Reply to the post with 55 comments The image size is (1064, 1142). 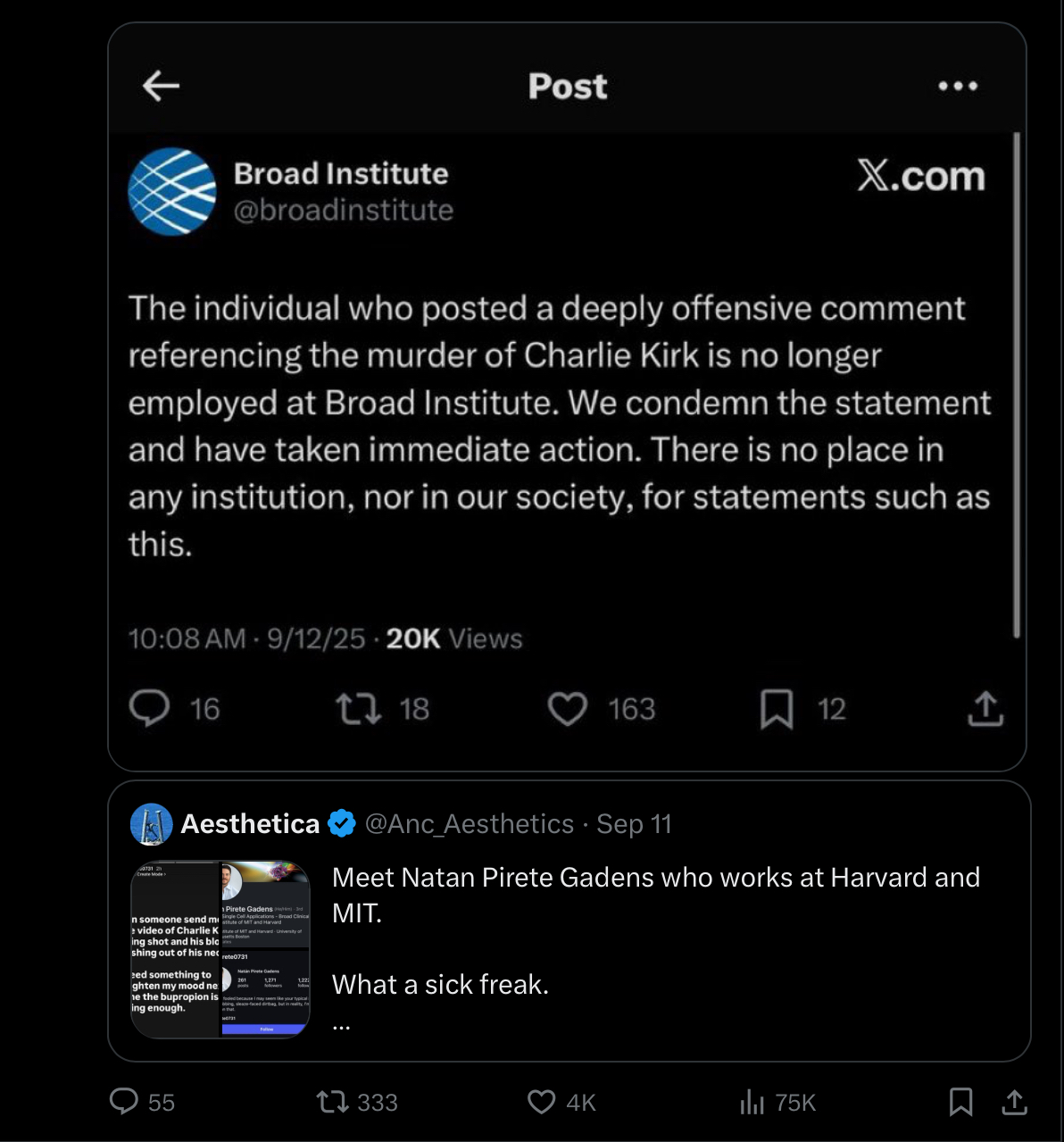(124, 1102)
